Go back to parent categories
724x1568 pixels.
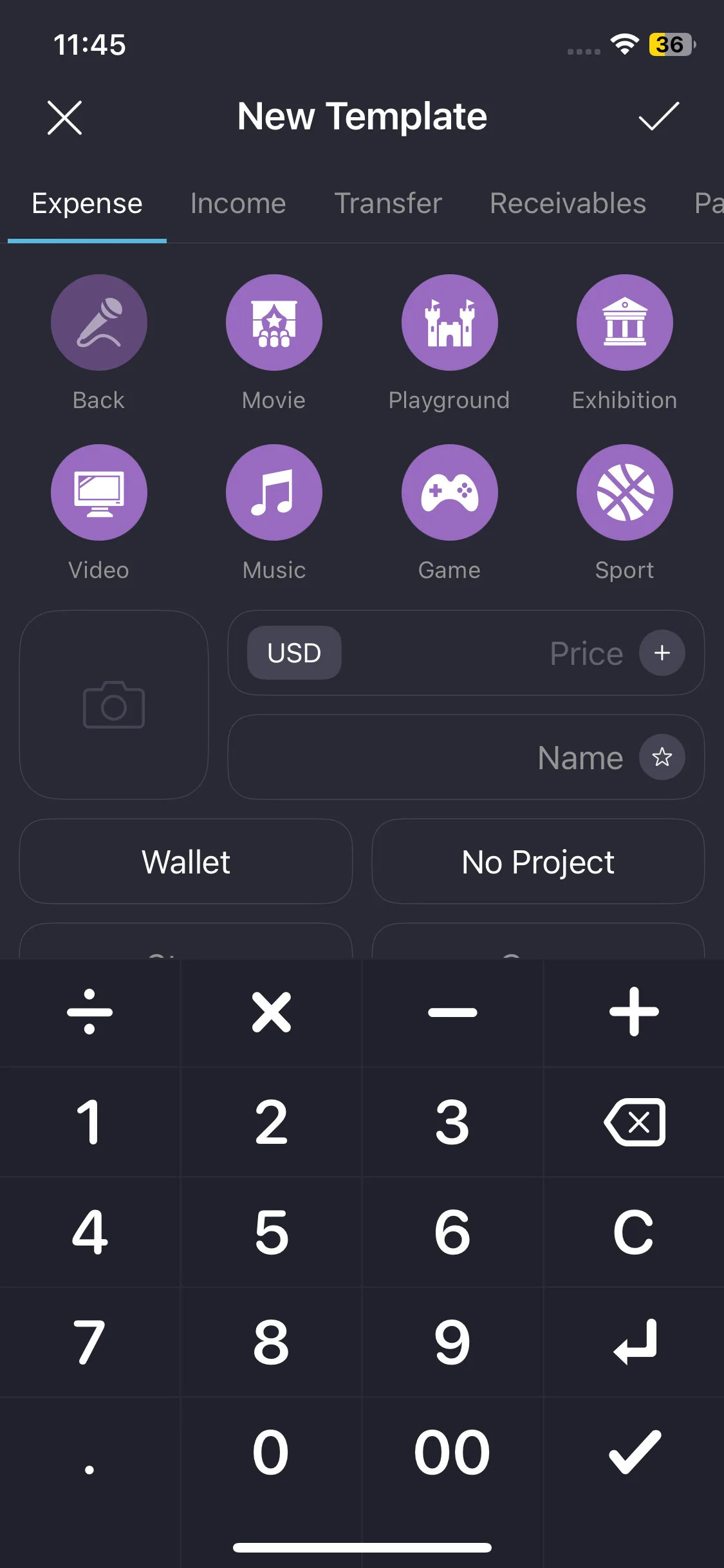[99, 322]
